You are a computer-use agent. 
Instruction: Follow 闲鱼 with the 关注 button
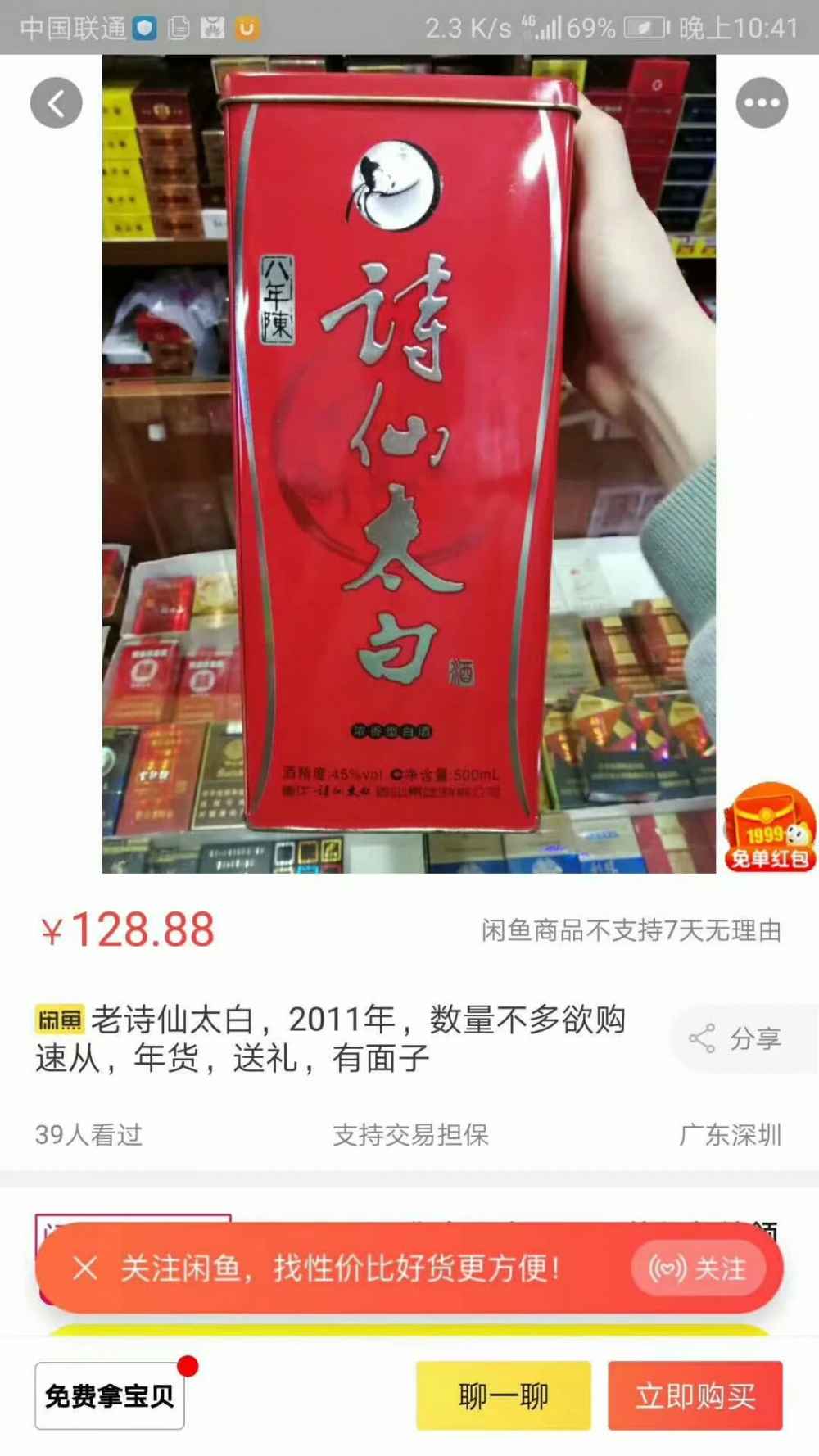click(x=699, y=1268)
